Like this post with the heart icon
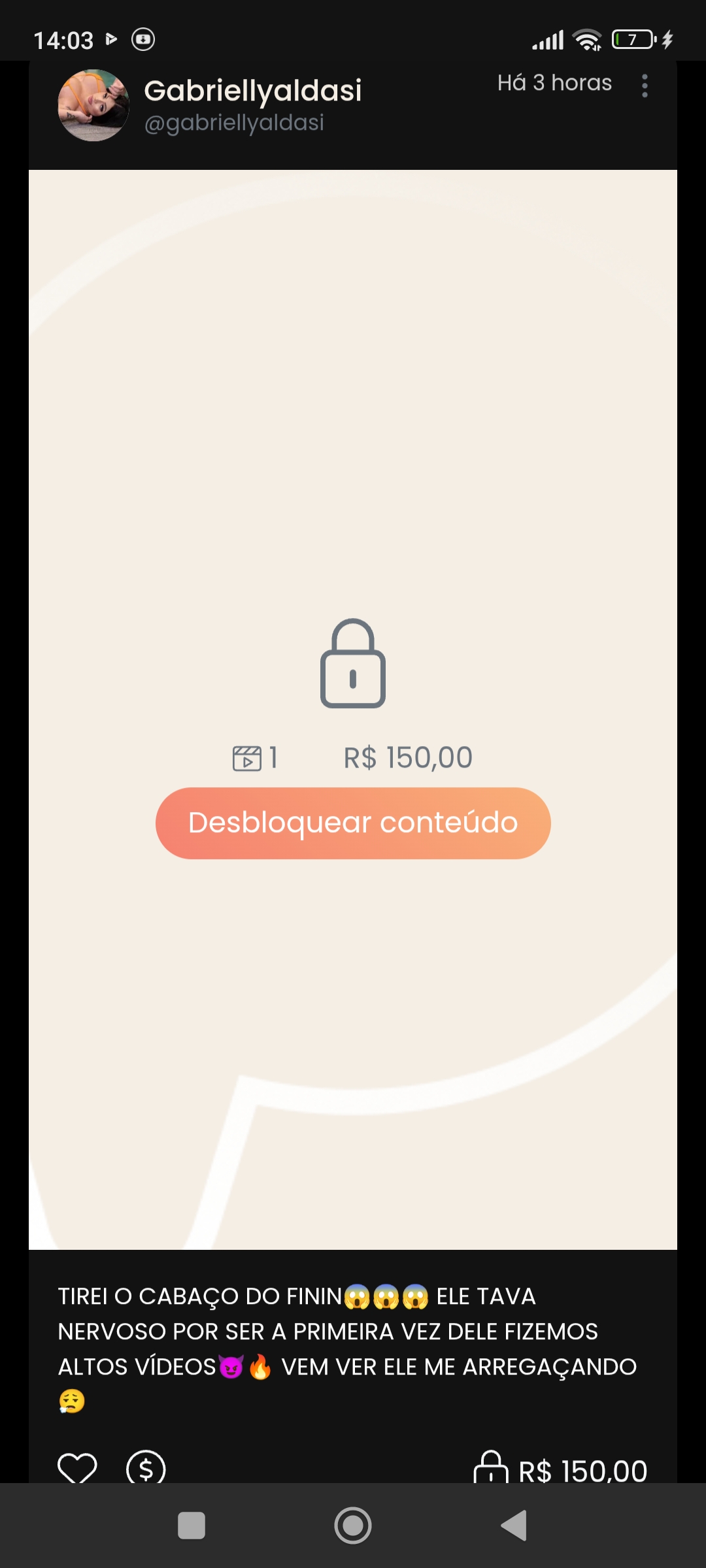The image size is (706, 1568). (x=78, y=1467)
